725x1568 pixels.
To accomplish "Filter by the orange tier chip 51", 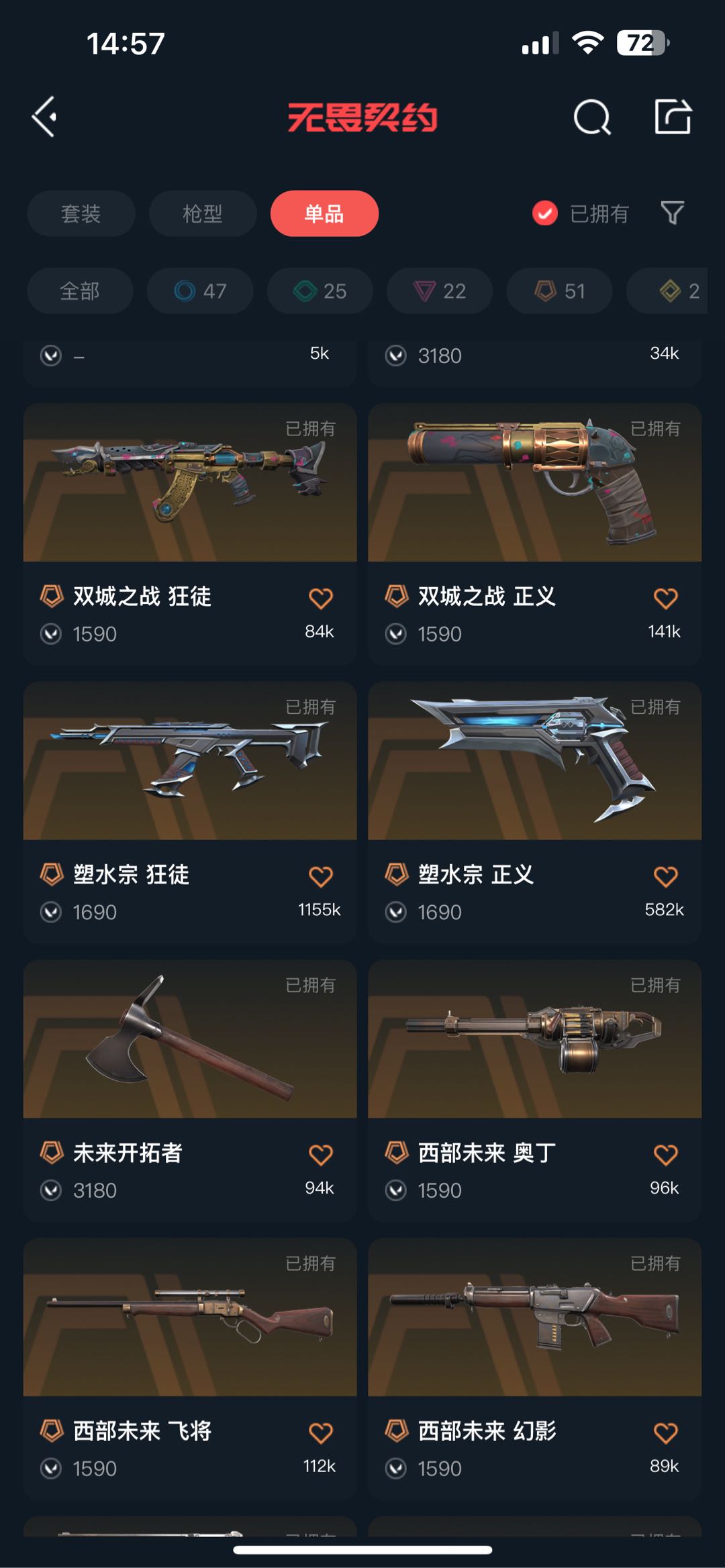I will [559, 291].
